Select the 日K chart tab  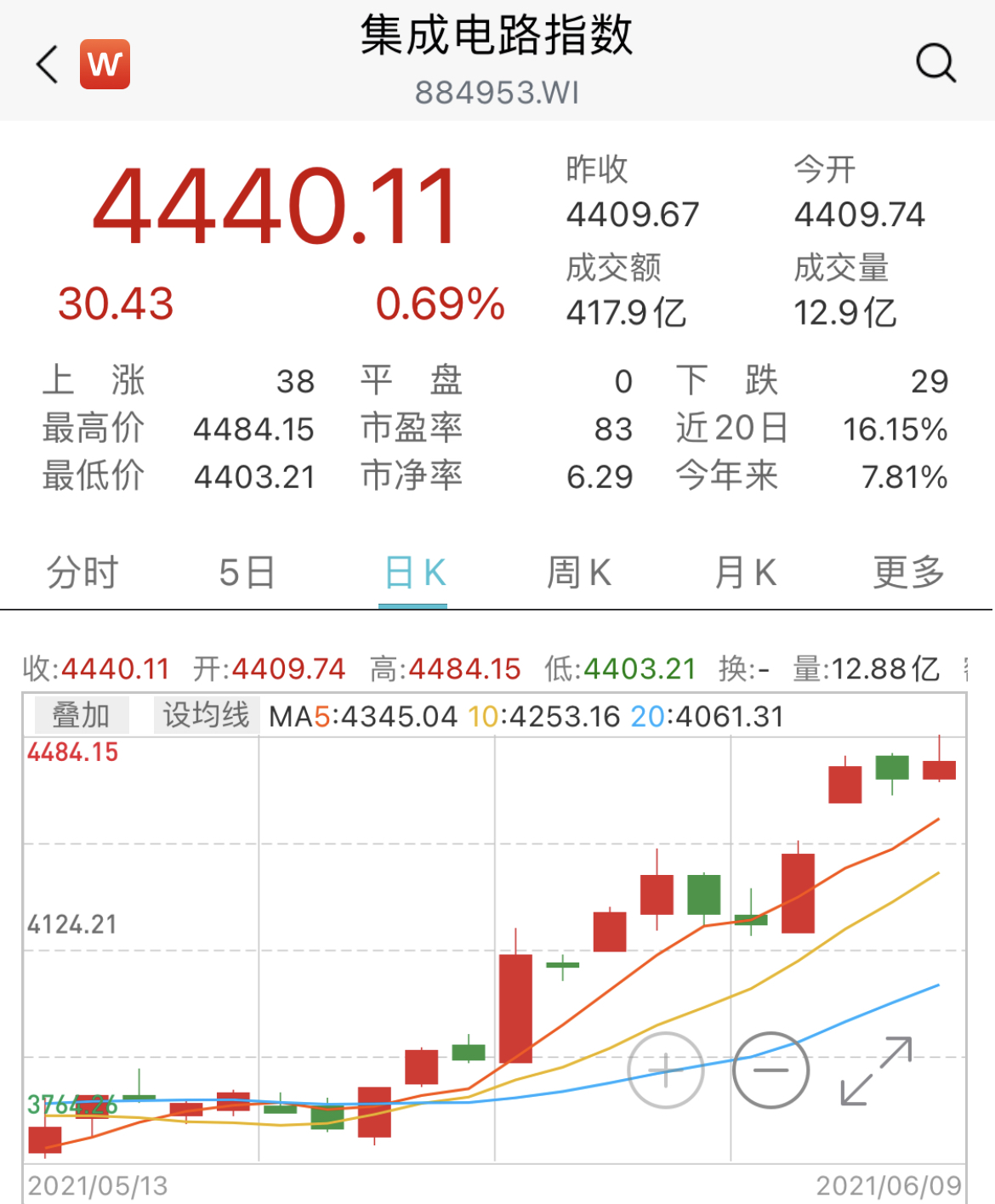point(414,572)
